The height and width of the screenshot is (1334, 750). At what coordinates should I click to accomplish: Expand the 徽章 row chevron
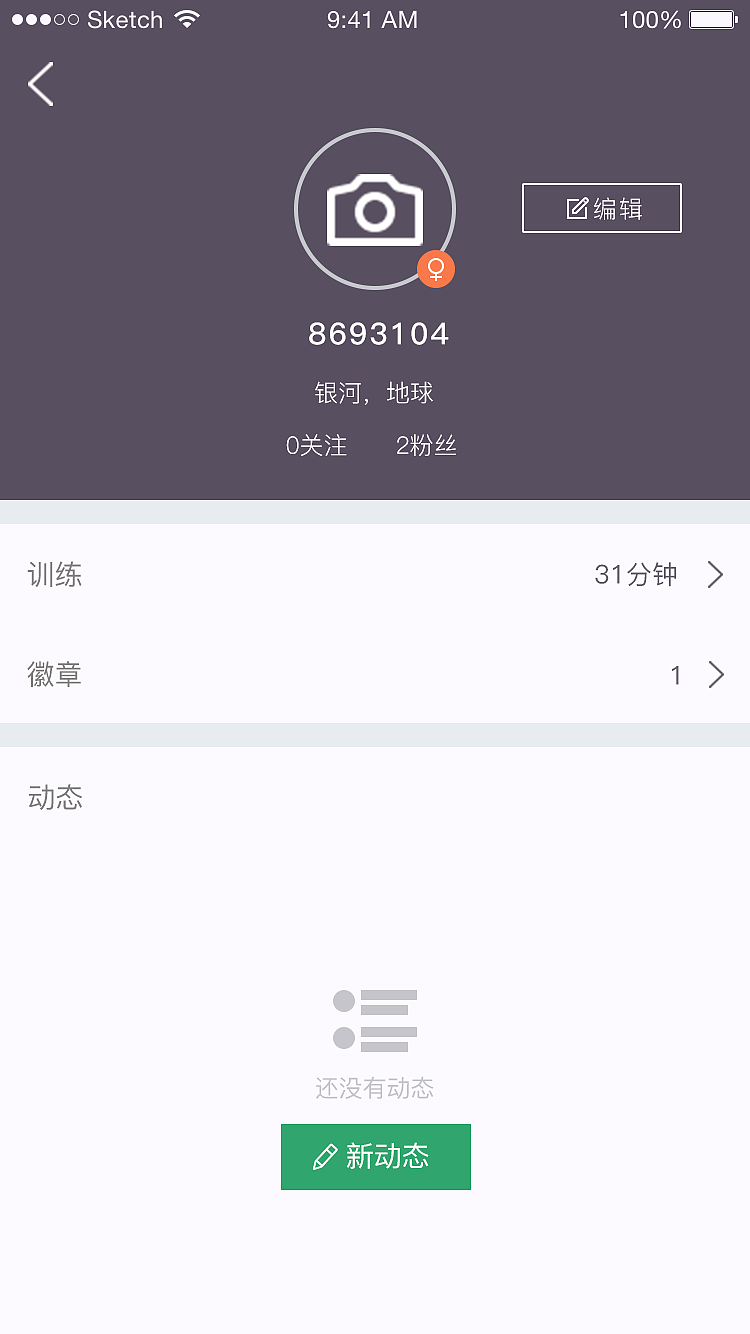716,675
